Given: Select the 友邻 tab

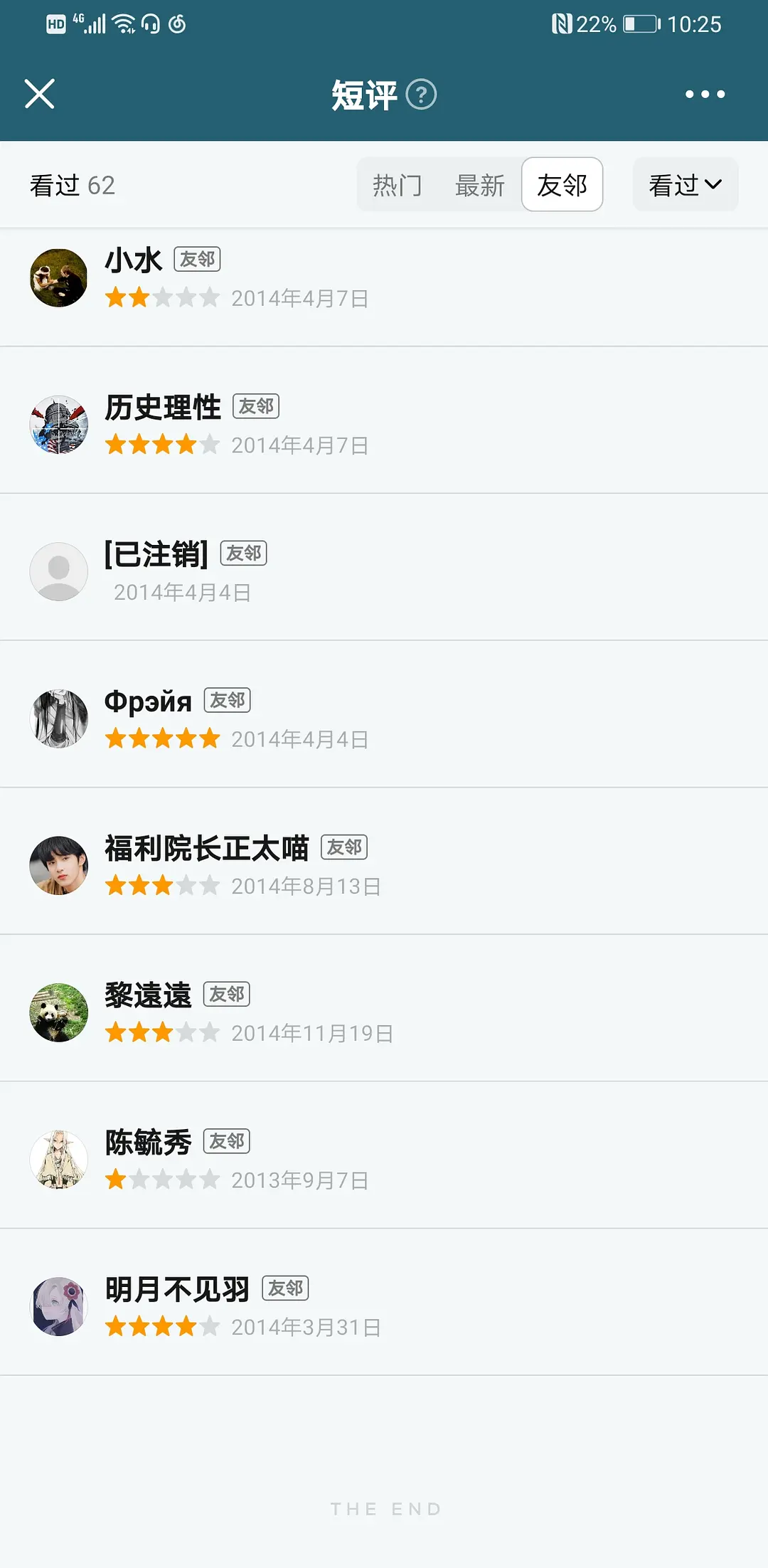Looking at the screenshot, I should pyautogui.click(x=562, y=185).
